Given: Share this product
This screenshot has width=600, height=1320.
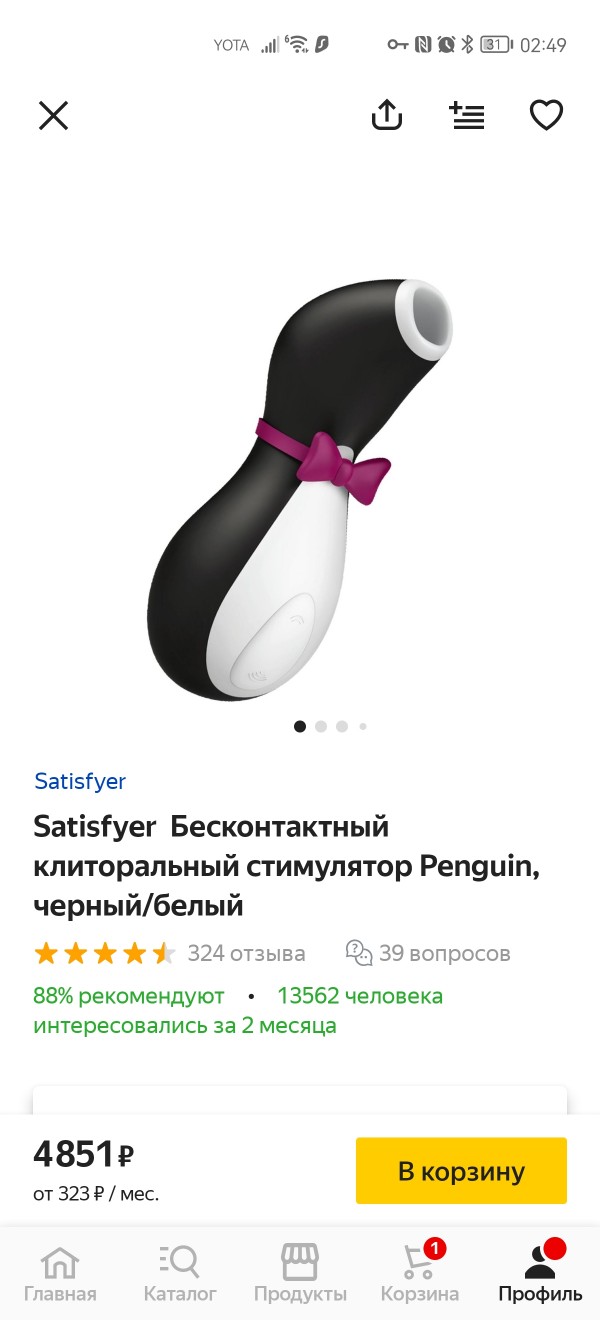Looking at the screenshot, I should [387, 115].
